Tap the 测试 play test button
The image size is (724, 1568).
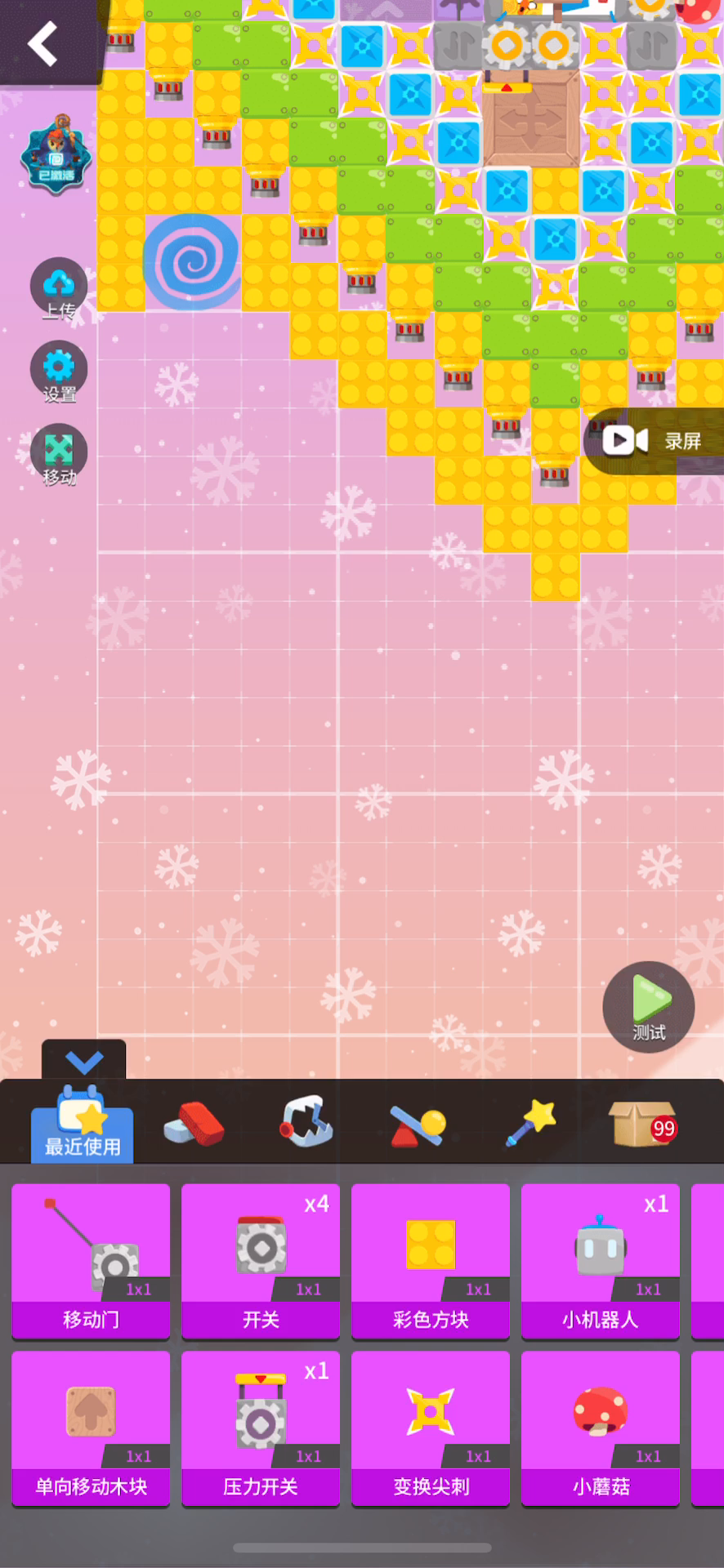pyautogui.click(x=649, y=1006)
